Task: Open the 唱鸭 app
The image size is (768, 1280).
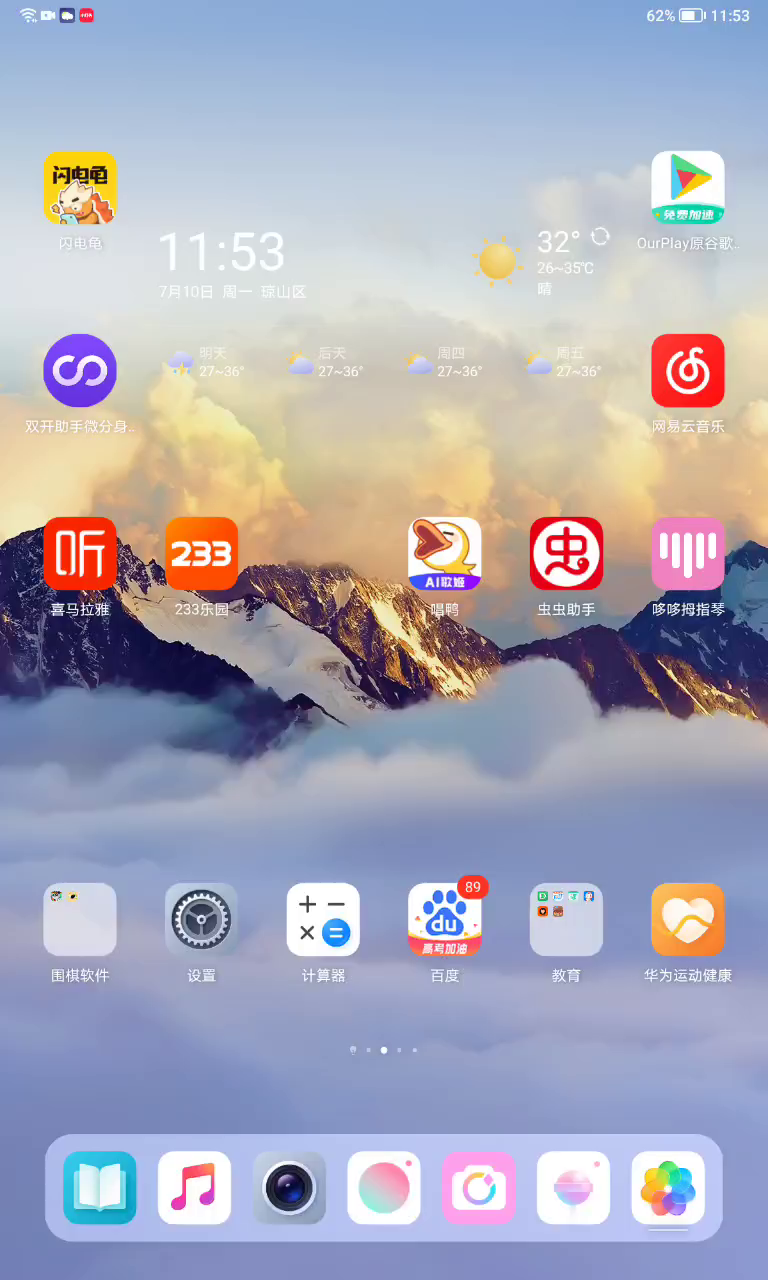Action: coord(445,554)
